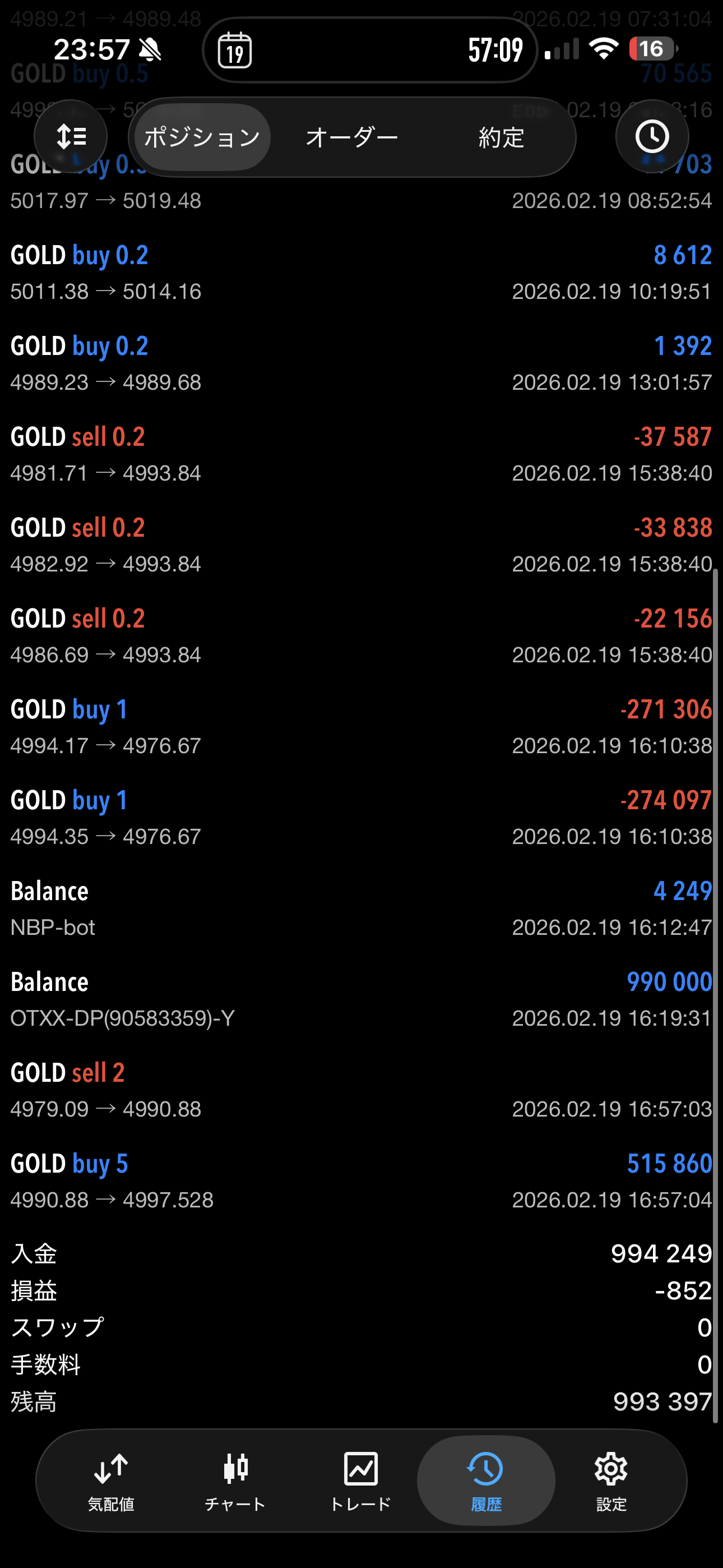Open the sort order icon
Screen dimensions: 723x1568
[x=71, y=136]
